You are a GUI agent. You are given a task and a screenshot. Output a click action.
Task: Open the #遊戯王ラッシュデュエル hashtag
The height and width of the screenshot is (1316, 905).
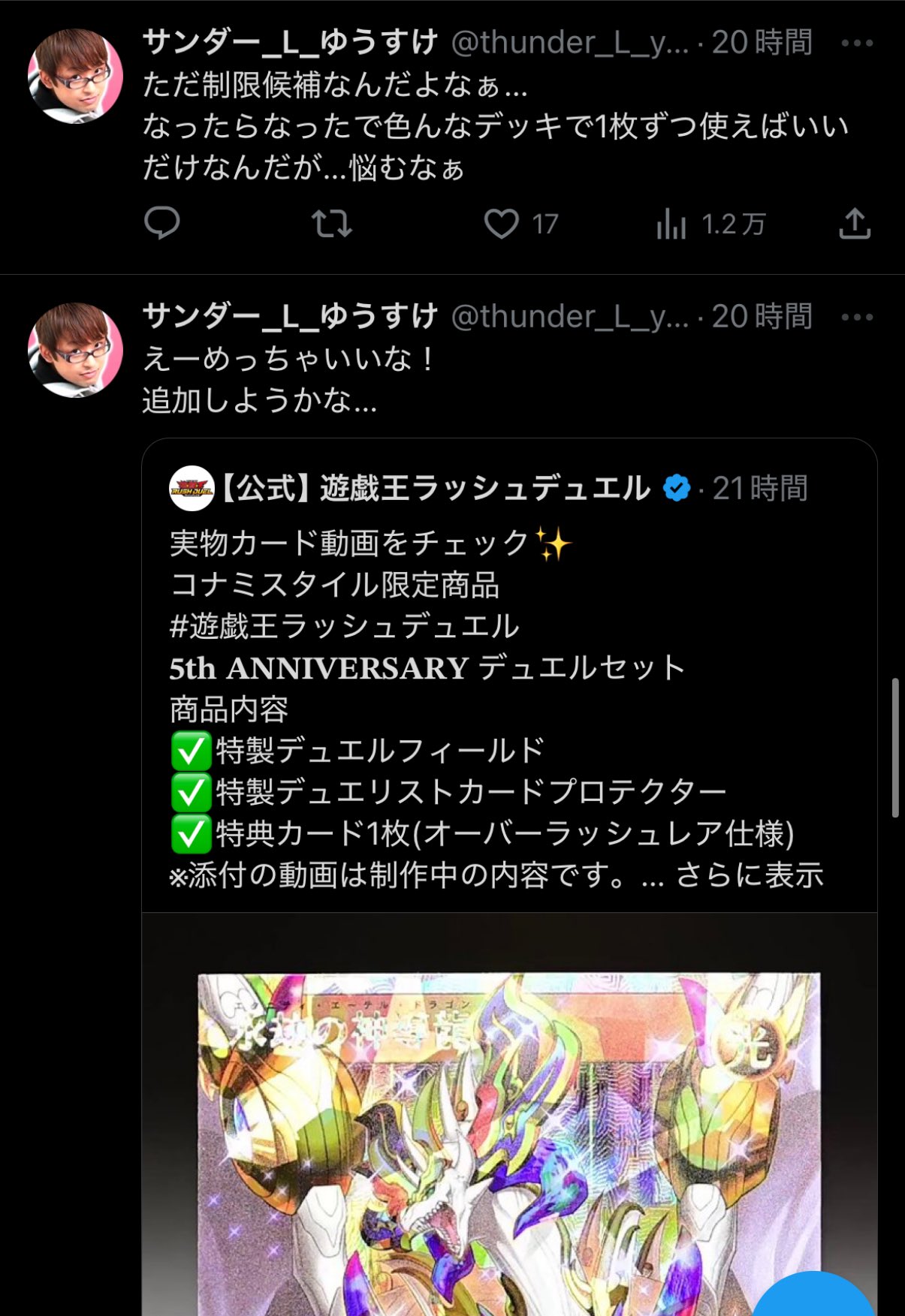pos(345,626)
